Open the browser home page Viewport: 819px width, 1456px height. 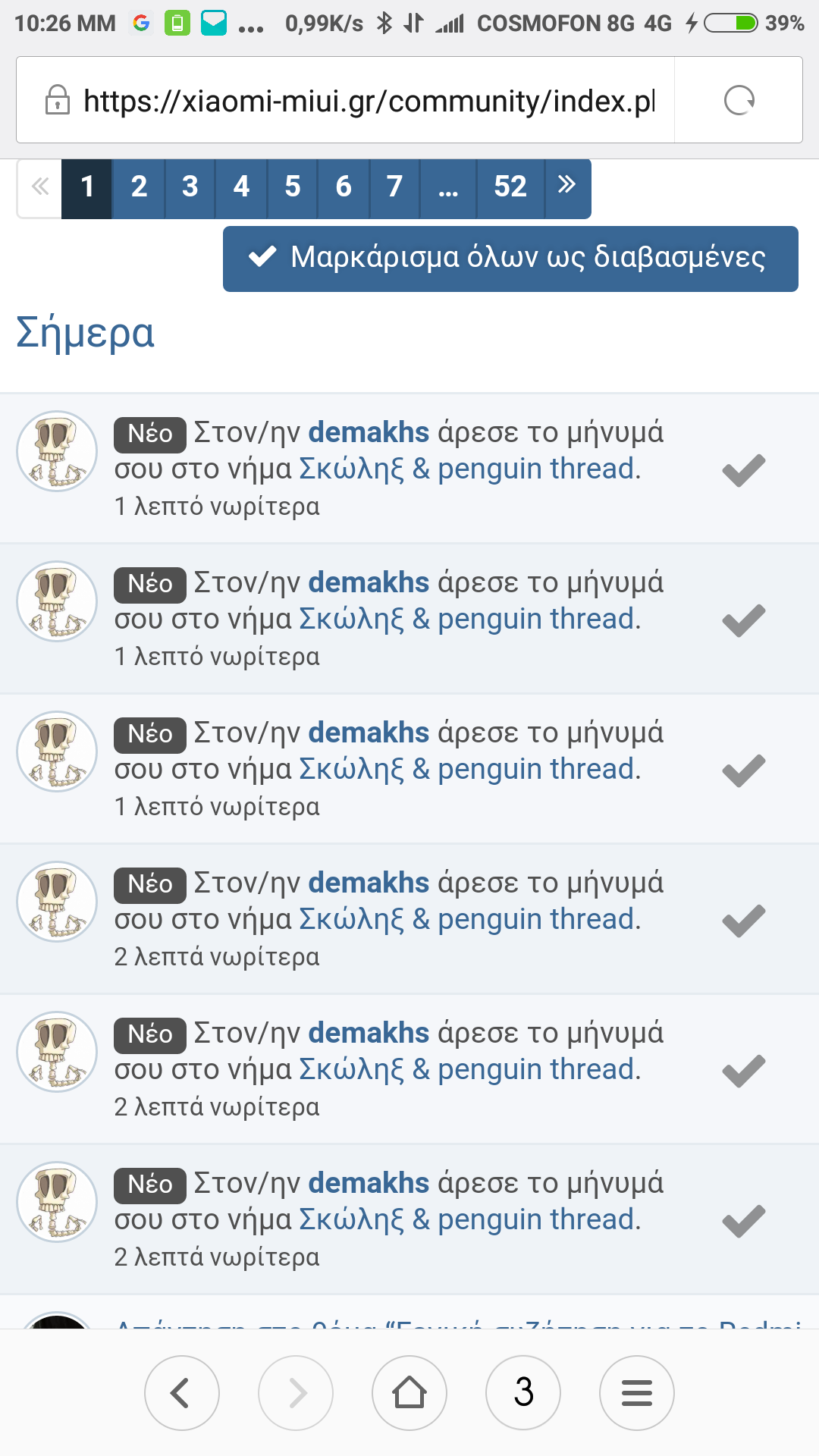pyautogui.click(x=409, y=1393)
